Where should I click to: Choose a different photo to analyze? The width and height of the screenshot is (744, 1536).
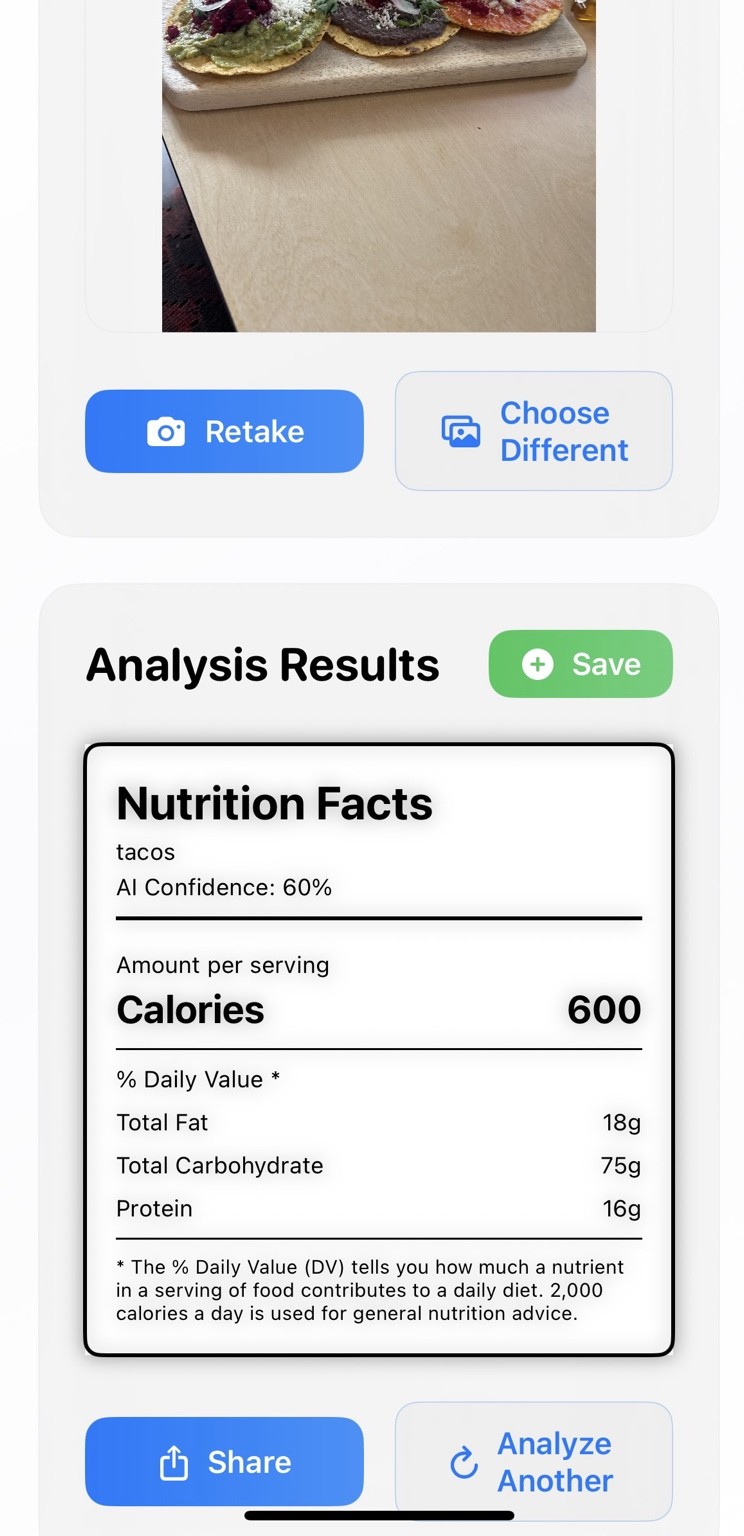(x=533, y=431)
